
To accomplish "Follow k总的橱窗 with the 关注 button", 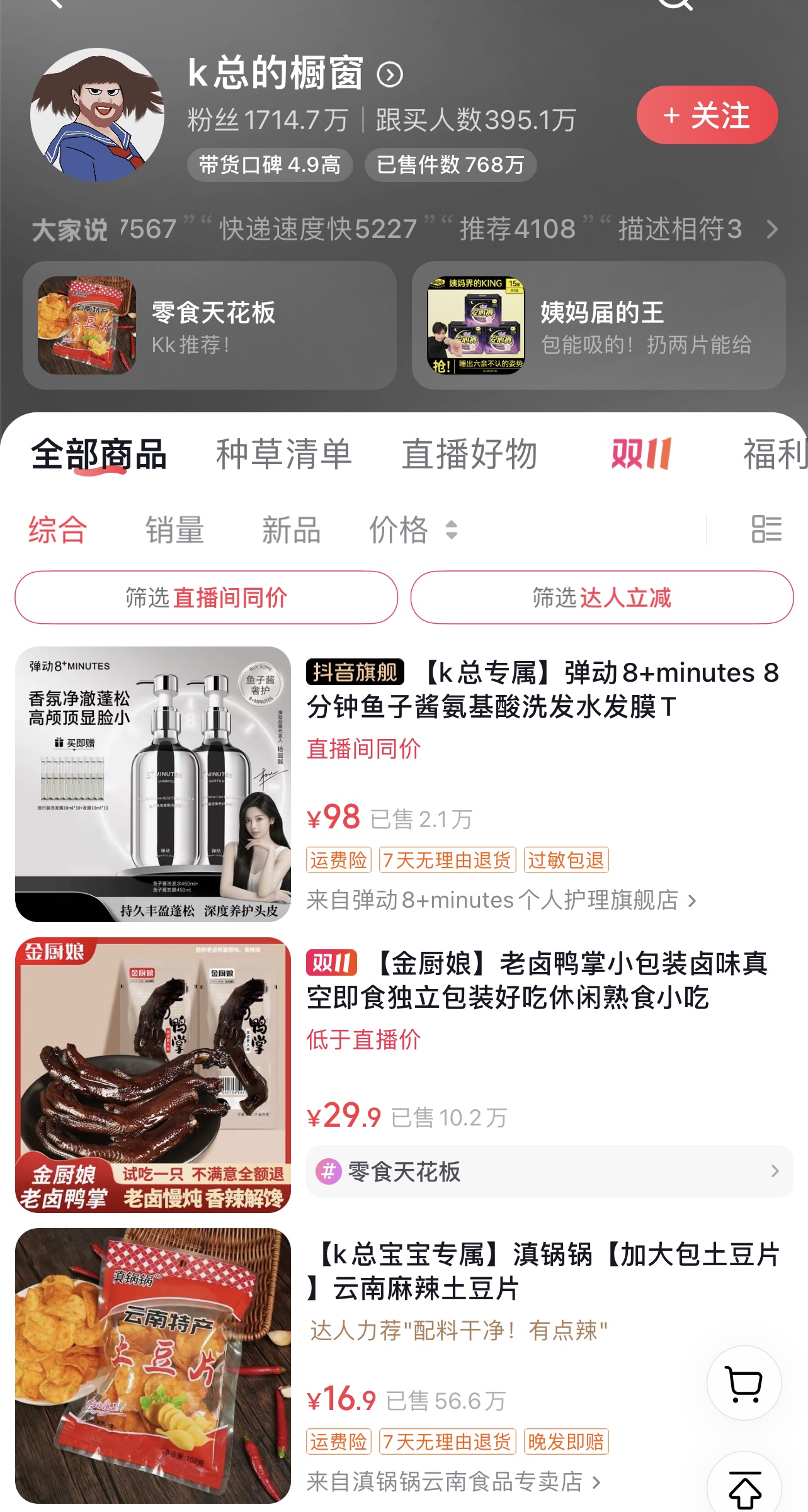I will pyautogui.click(x=707, y=115).
